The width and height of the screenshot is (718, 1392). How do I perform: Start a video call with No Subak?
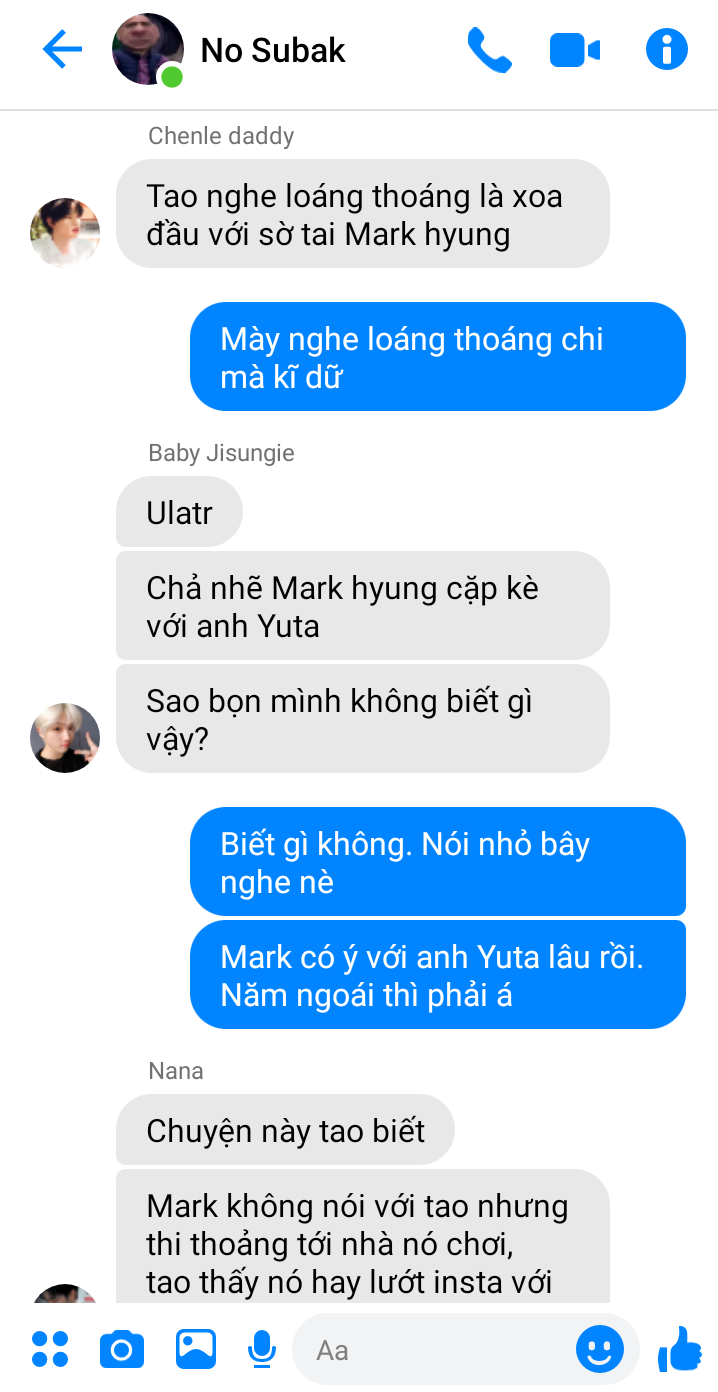tap(575, 50)
